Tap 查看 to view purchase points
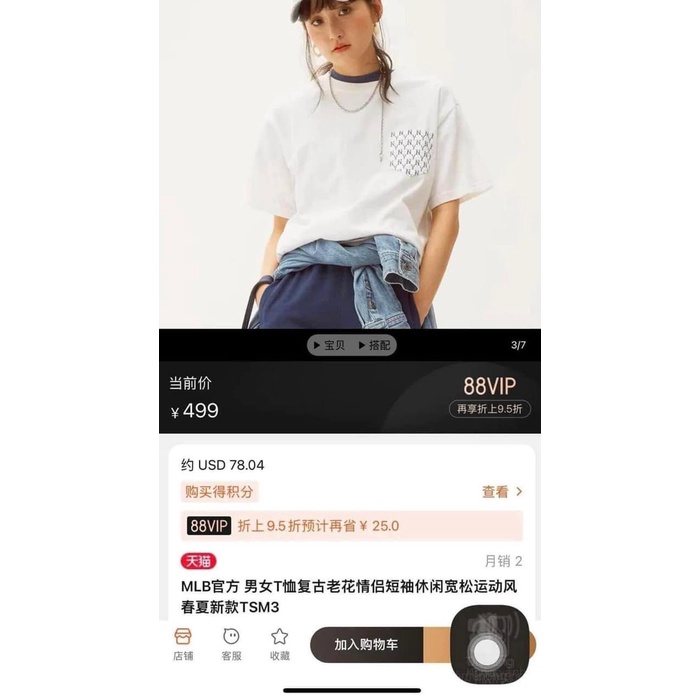The image size is (700, 700). 502,491
